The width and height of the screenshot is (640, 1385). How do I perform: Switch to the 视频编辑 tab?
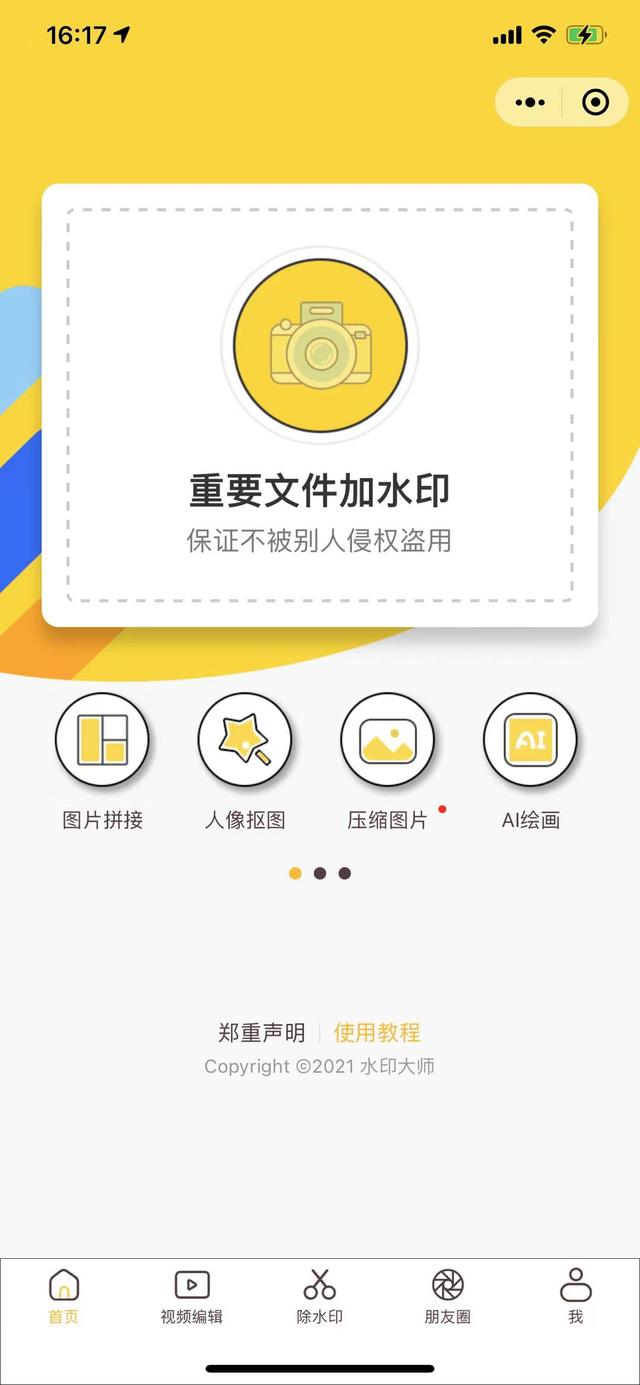pos(192,1296)
